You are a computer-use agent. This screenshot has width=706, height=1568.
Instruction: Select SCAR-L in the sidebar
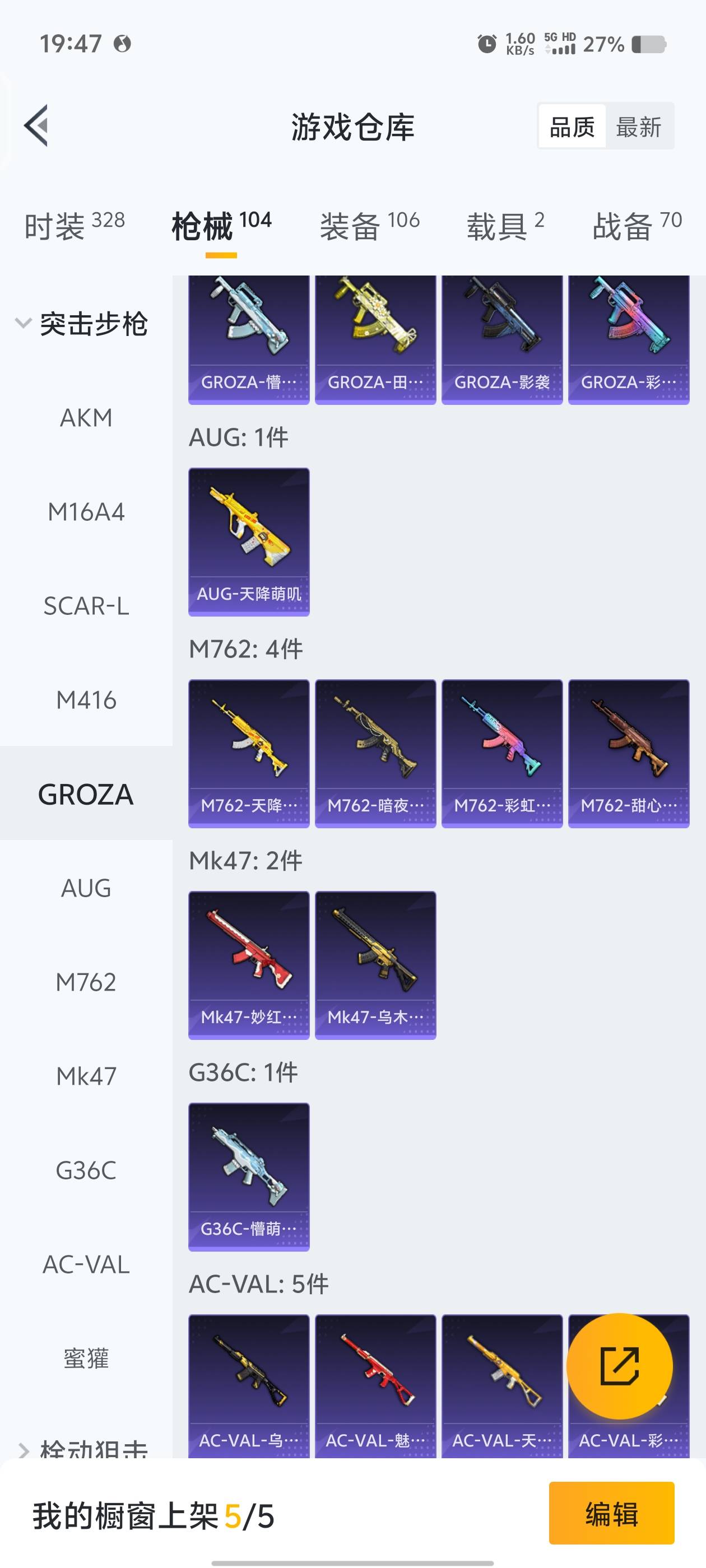click(86, 606)
